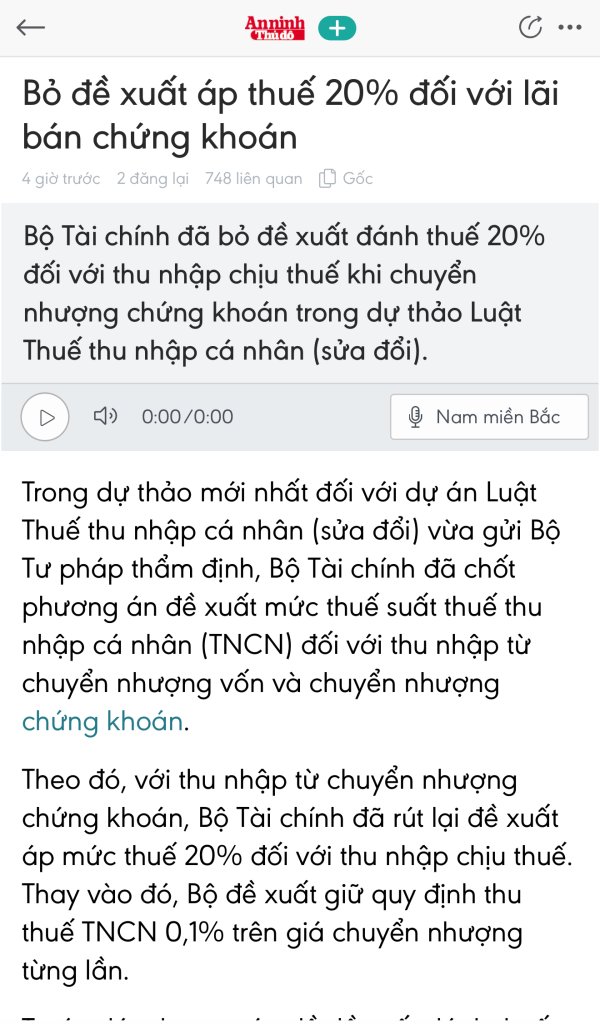View '748 liên quan' related articles
The height and width of the screenshot is (1024, 600).
(x=253, y=179)
